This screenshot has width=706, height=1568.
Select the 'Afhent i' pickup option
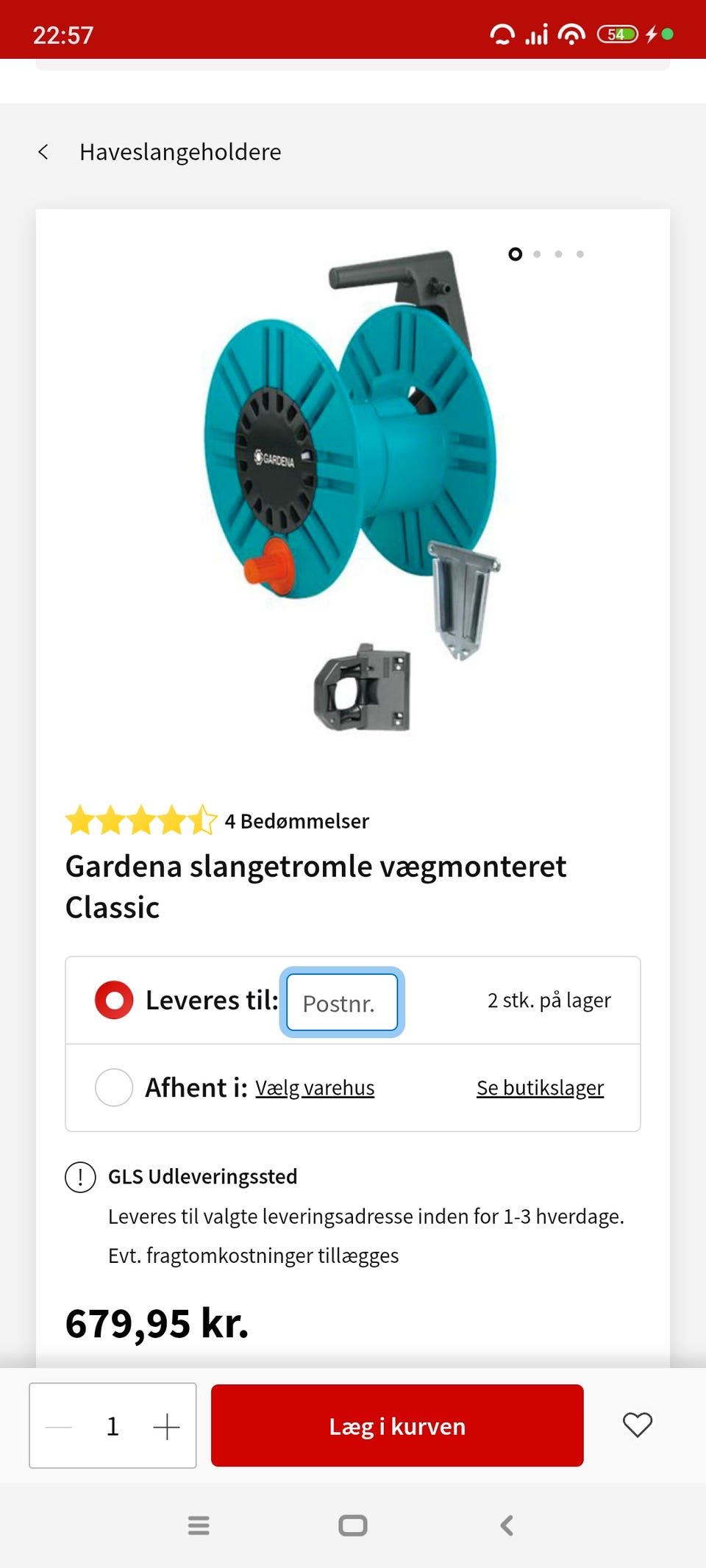pos(113,1088)
